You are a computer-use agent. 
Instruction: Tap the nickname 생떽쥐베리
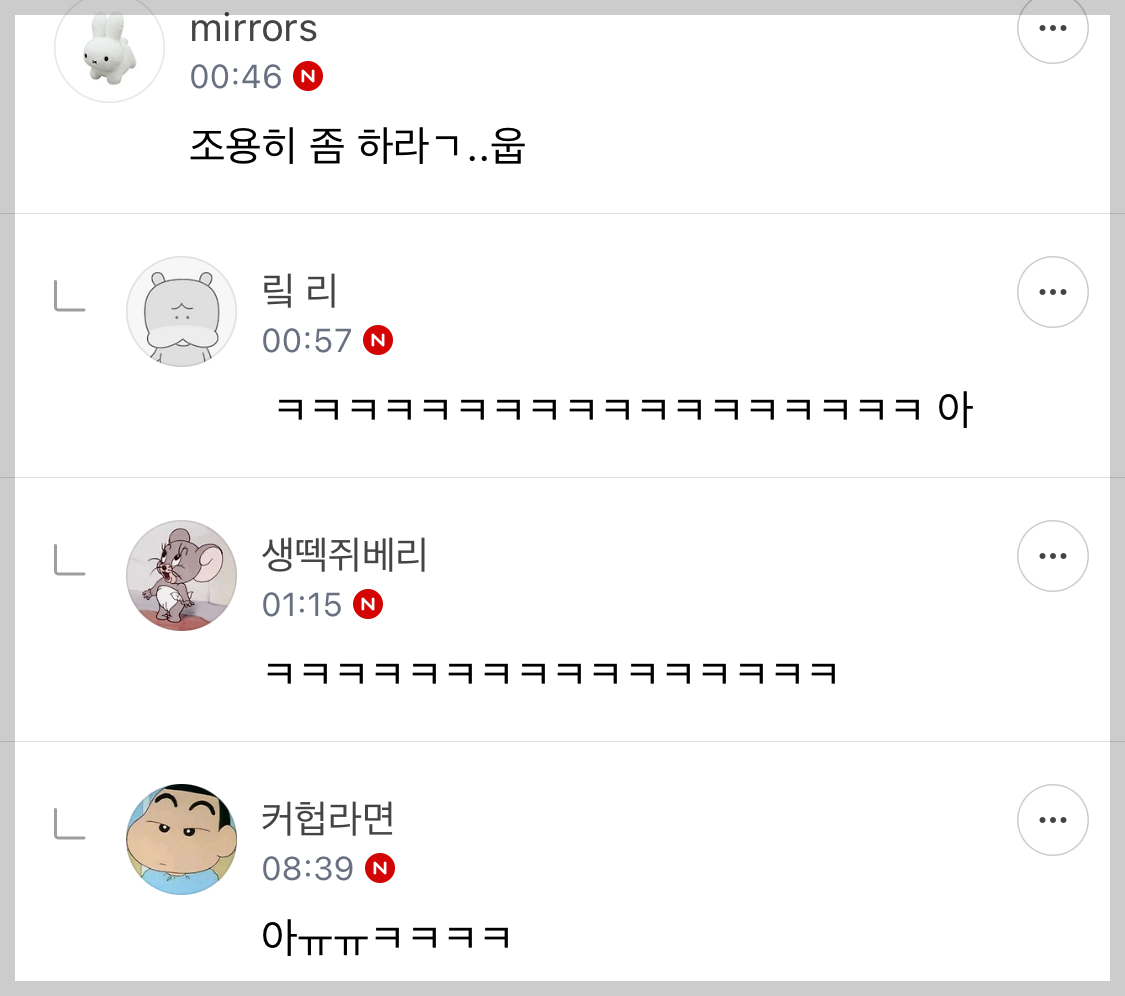point(345,555)
